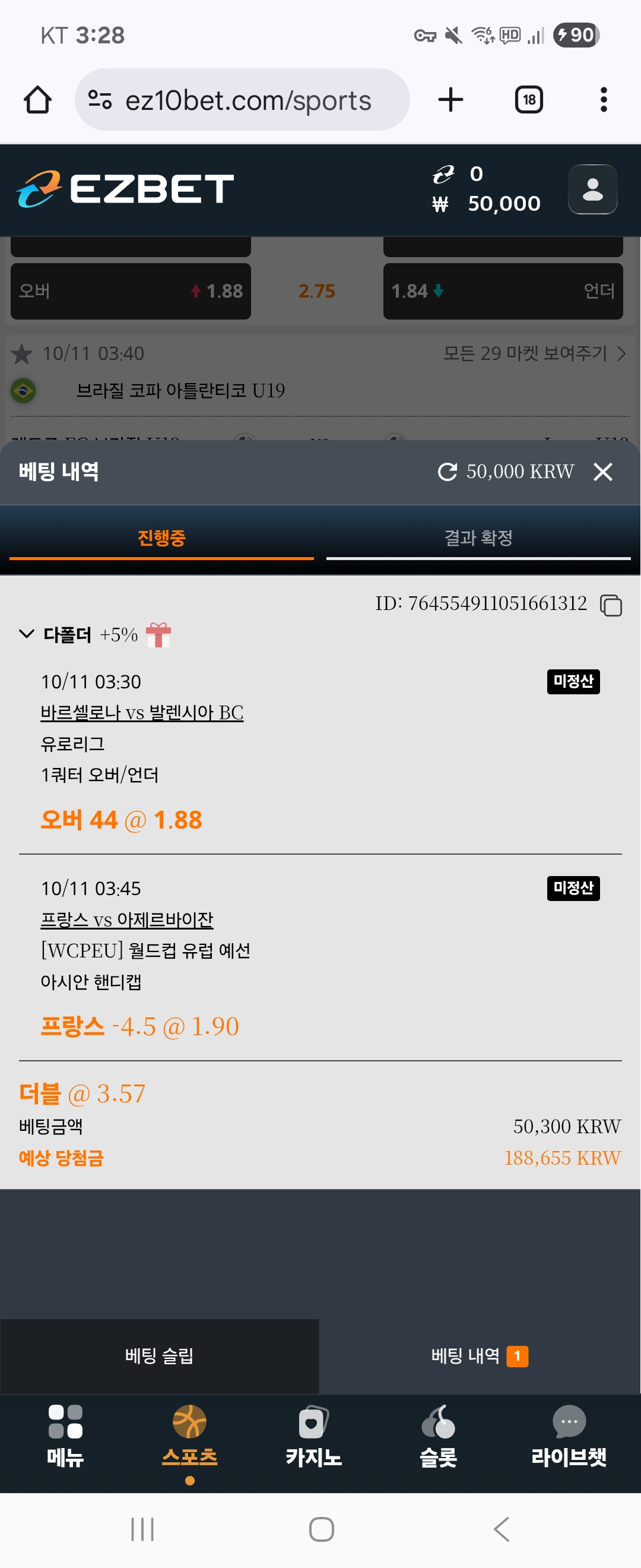Open 프랑스 vs 아제르바이잔 match link
The width and height of the screenshot is (641, 1568).
pos(126,919)
